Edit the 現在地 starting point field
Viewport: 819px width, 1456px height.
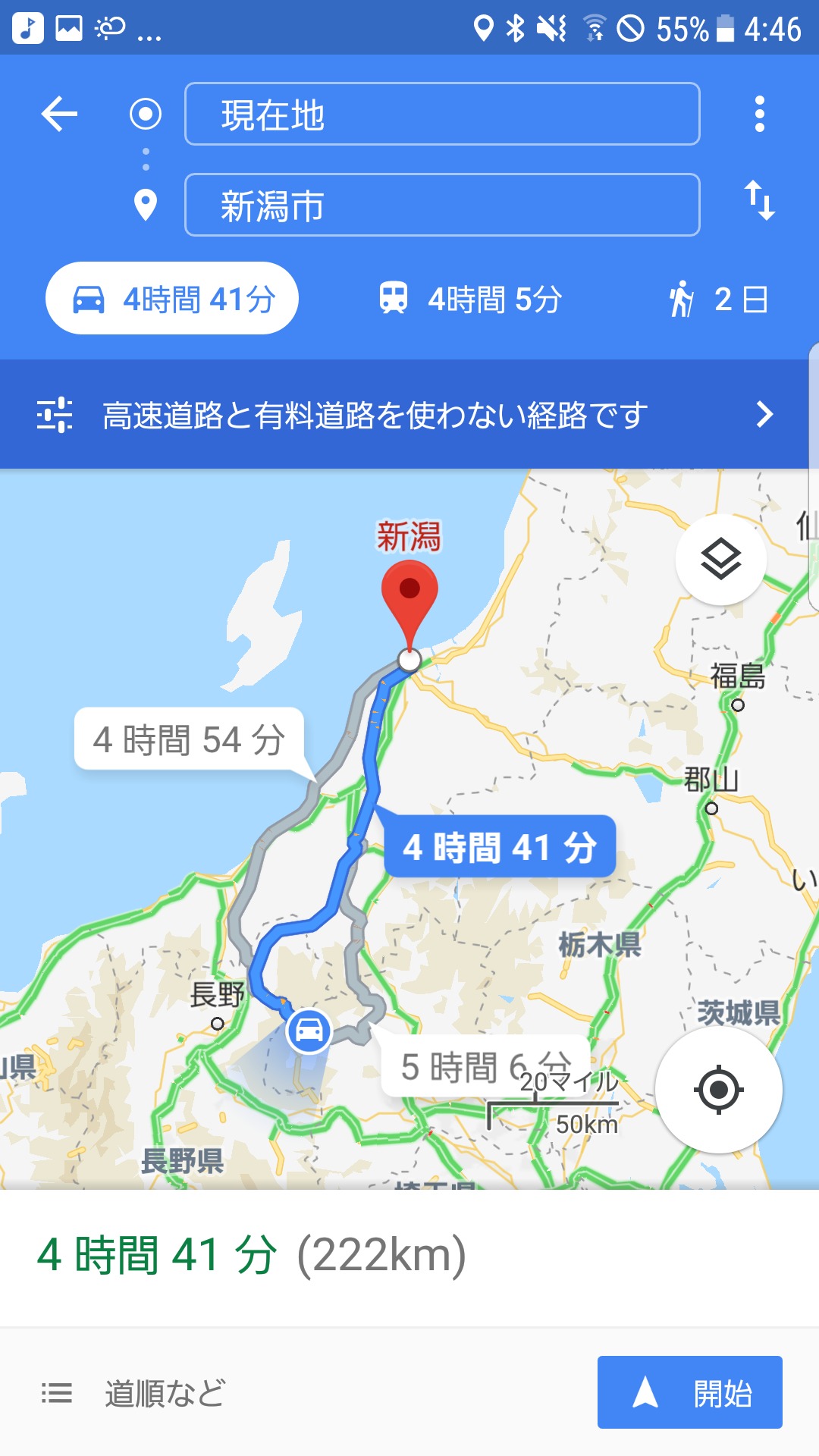click(x=441, y=115)
